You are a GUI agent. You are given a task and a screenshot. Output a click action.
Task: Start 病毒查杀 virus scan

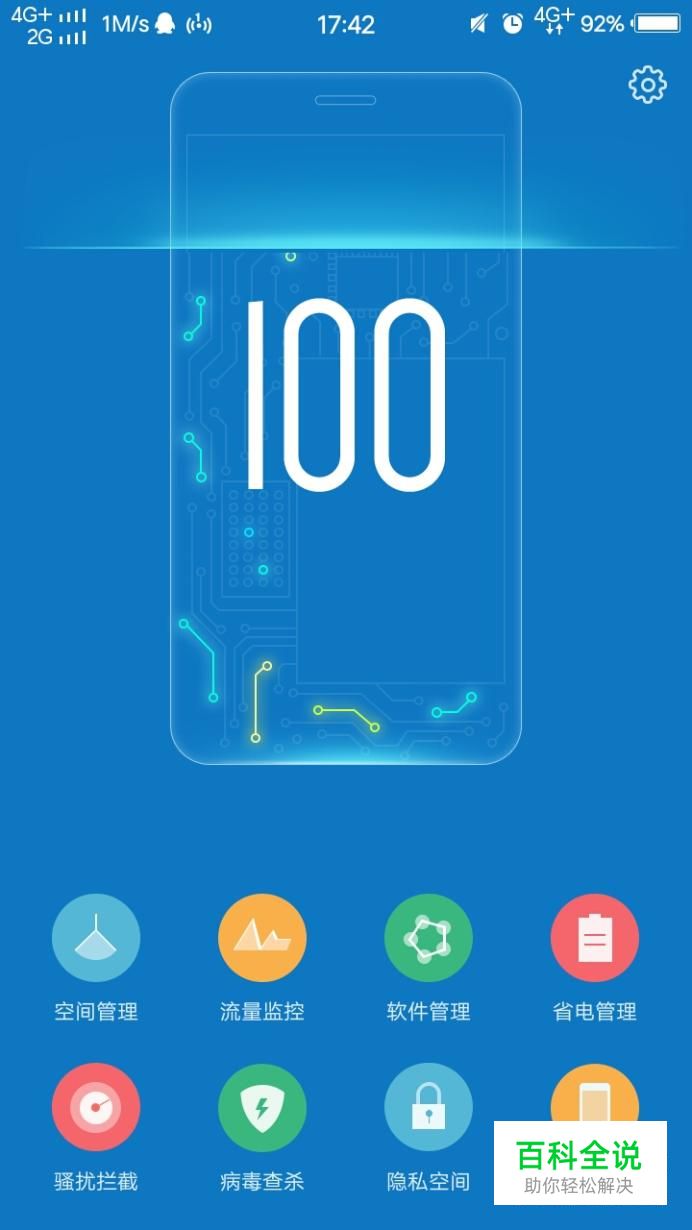click(x=262, y=1107)
